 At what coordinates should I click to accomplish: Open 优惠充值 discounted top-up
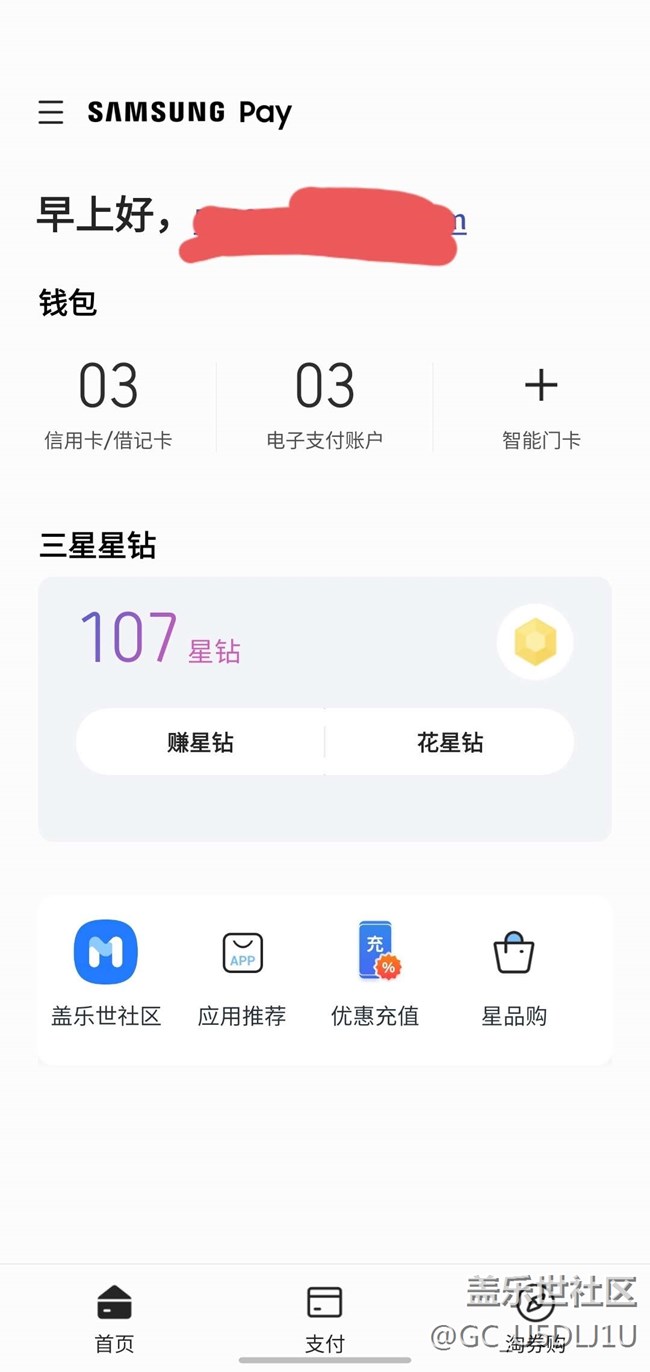[375, 974]
